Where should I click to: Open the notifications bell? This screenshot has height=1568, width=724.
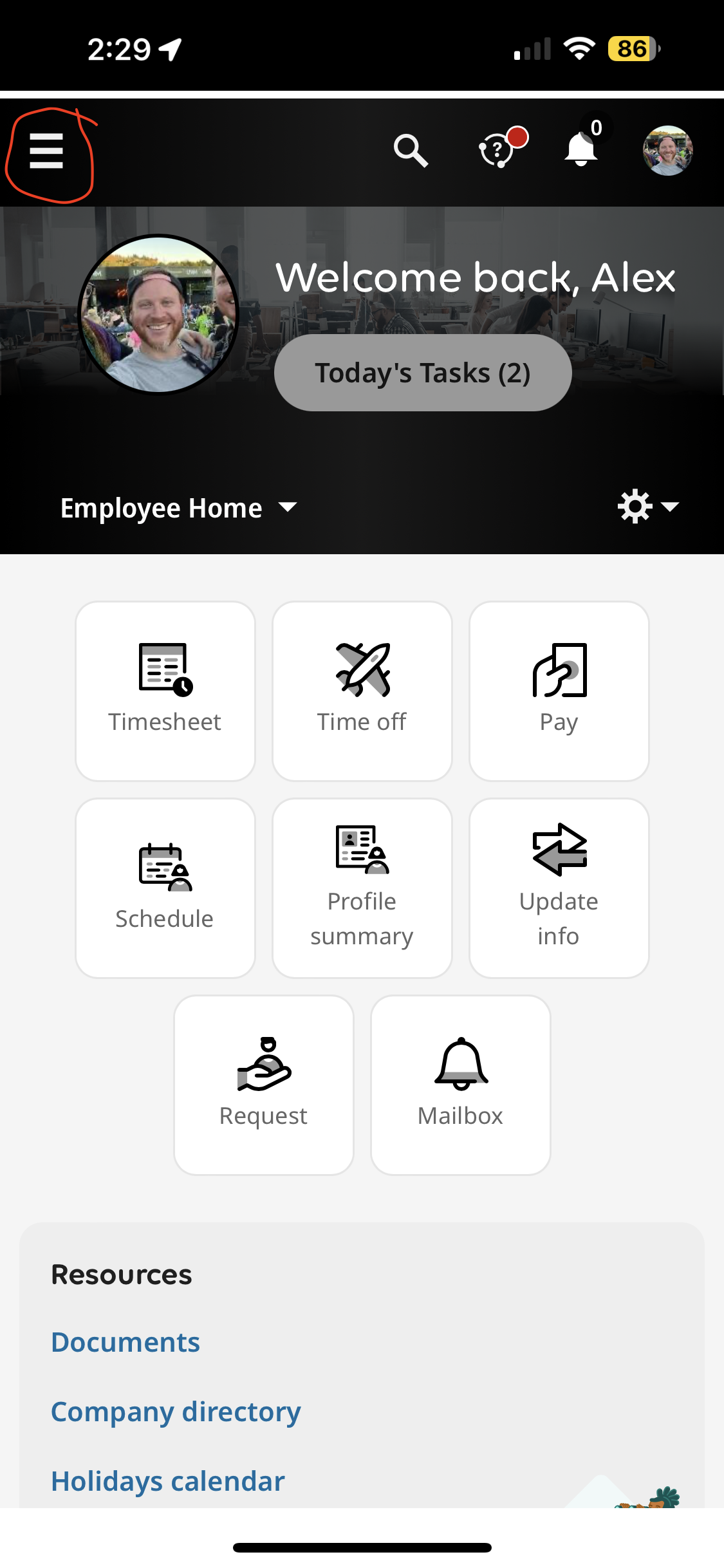580,150
